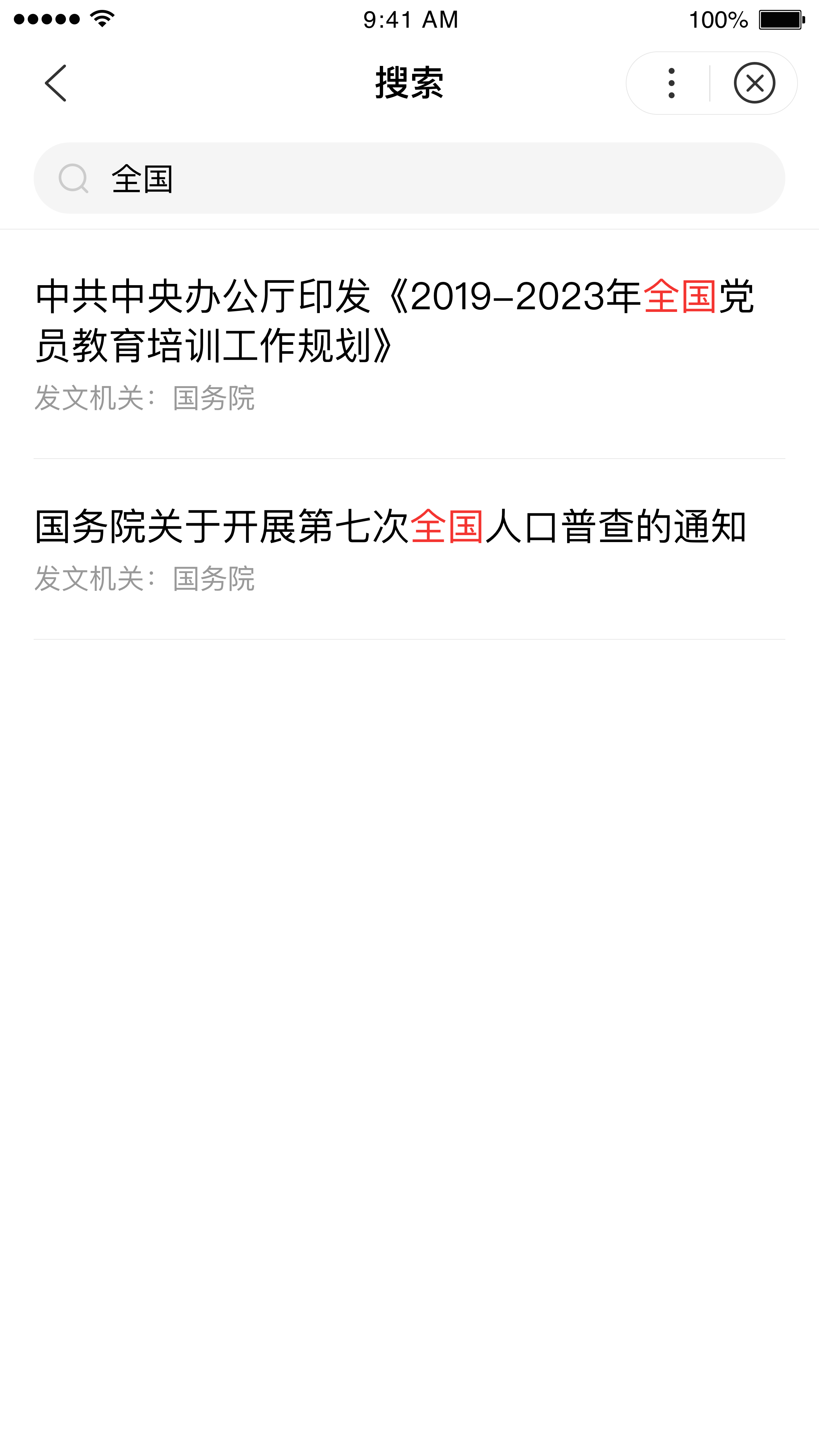Open result about 第七次全国人口普查的通知
This screenshot has height=1456, width=819.
pyautogui.click(x=391, y=527)
